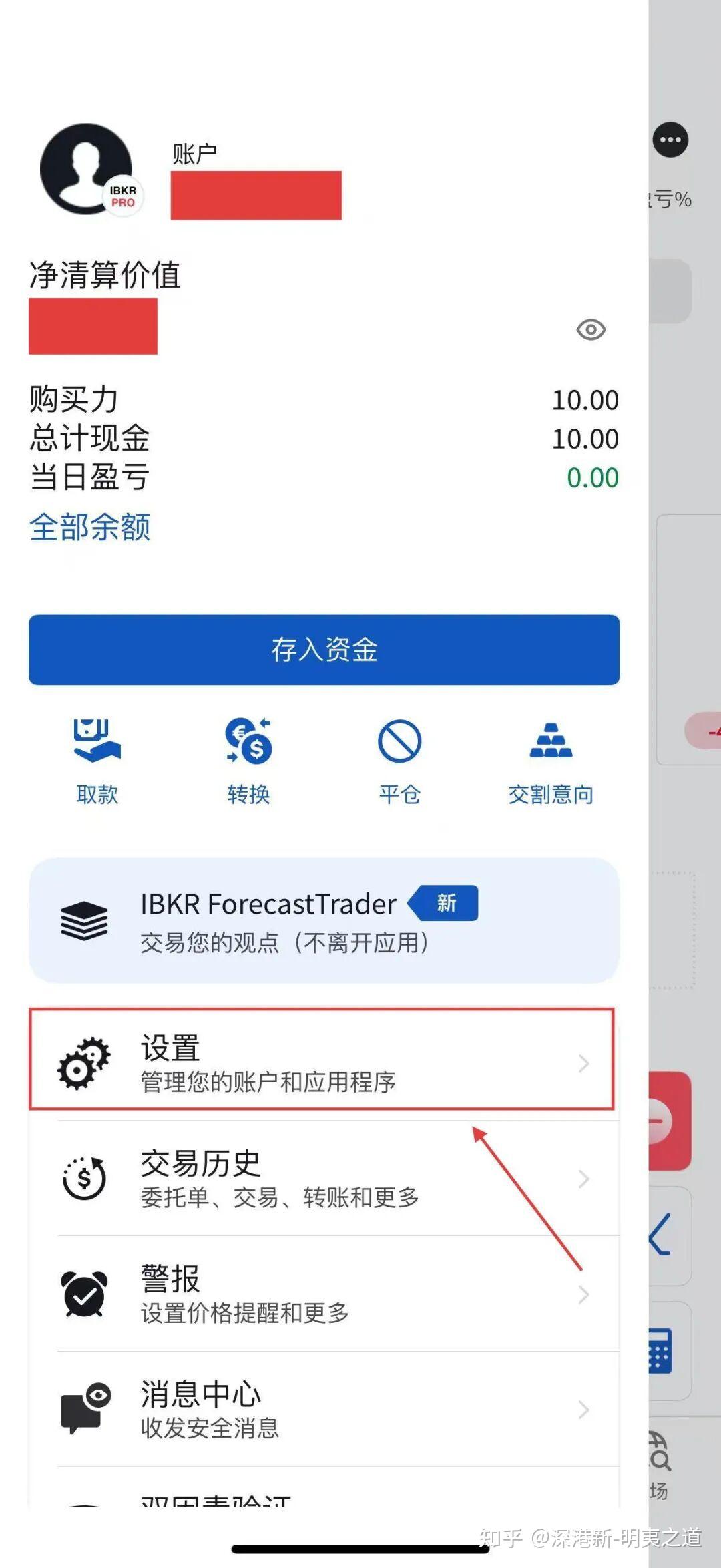Tap the 新 badge next to ForecastTrader
This screenshot has height=1568, width=721.
click(444, 903)
